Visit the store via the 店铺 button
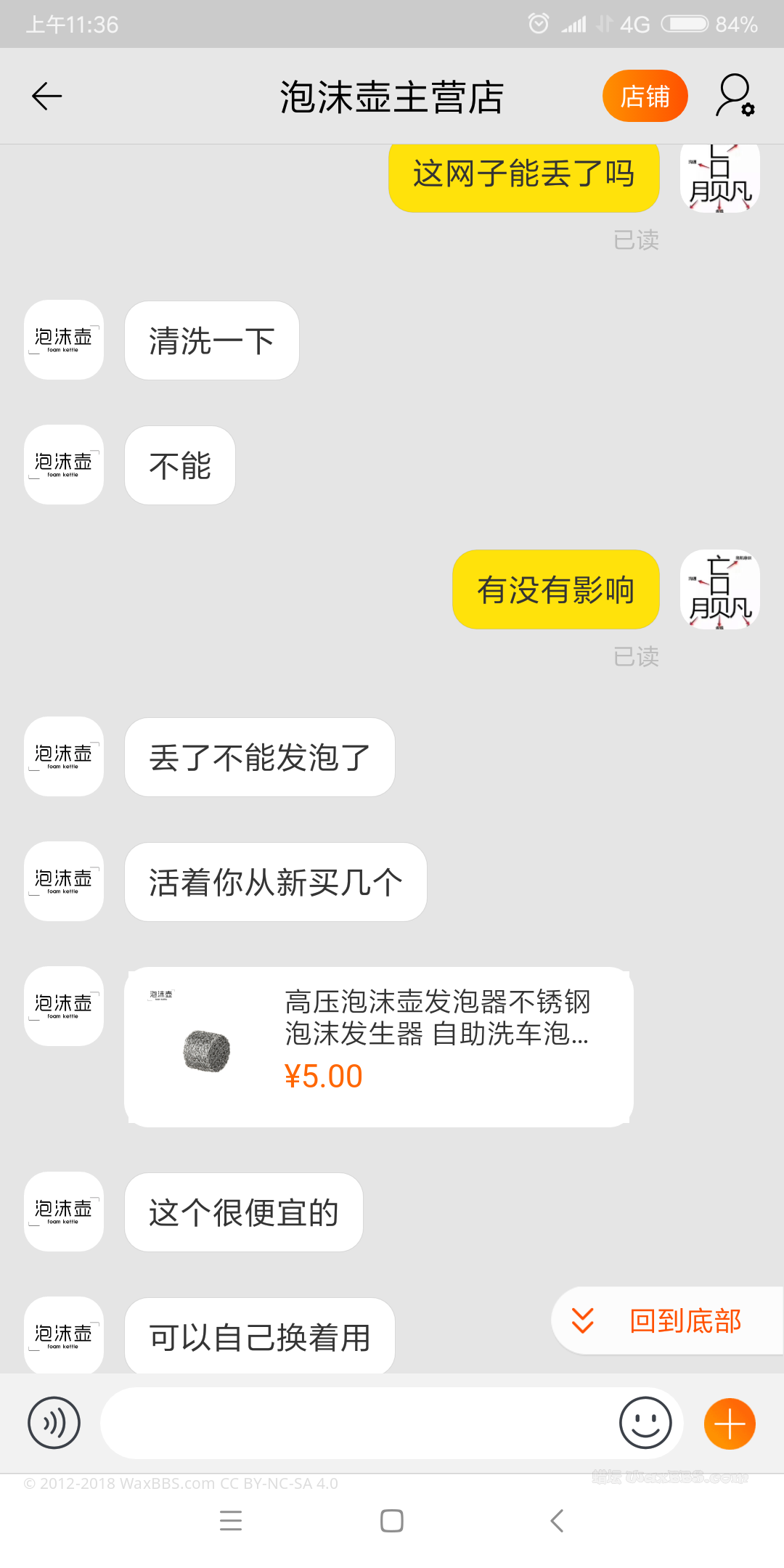 (645, 95)
